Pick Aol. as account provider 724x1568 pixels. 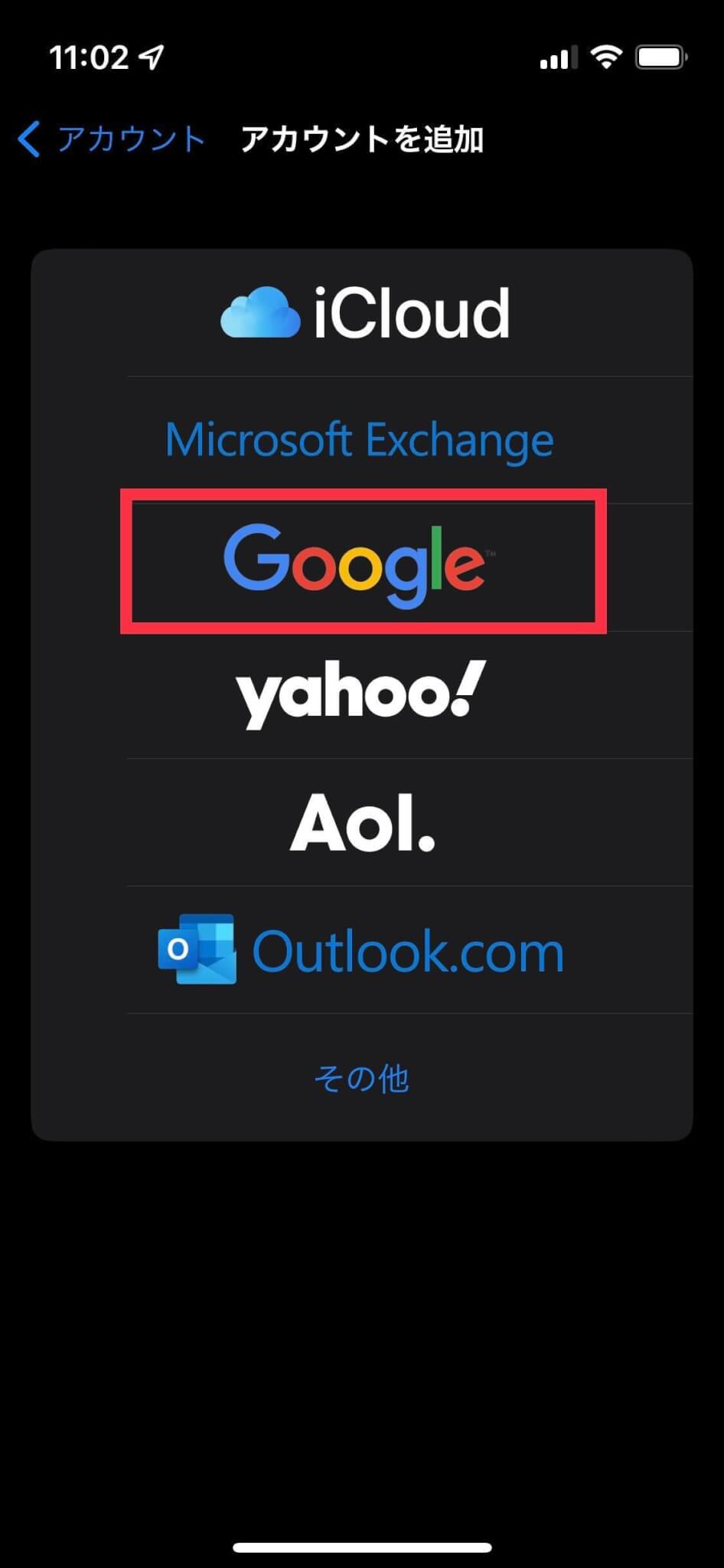coord(361,823)
